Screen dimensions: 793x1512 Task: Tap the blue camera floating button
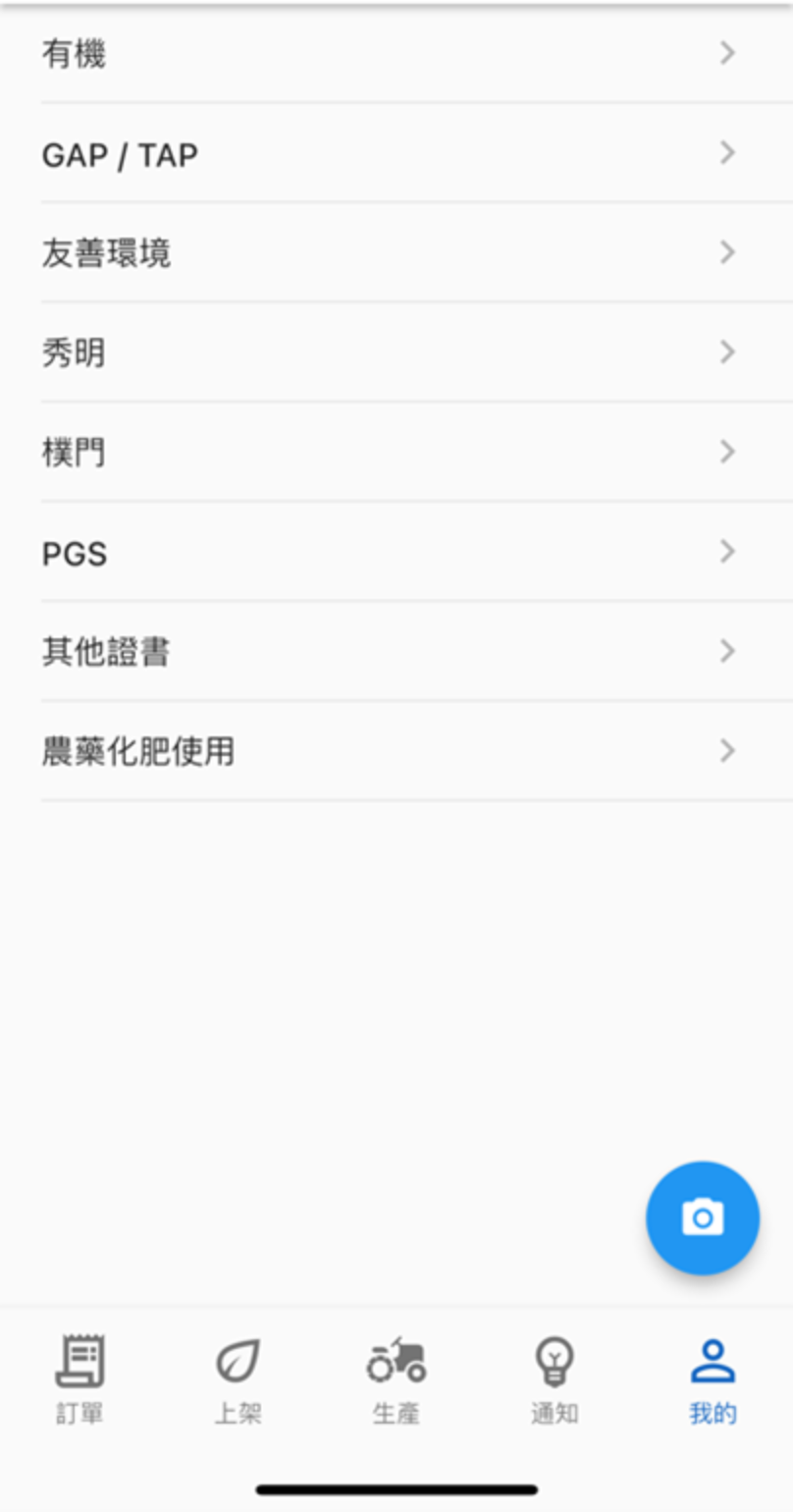(703, 1217)
